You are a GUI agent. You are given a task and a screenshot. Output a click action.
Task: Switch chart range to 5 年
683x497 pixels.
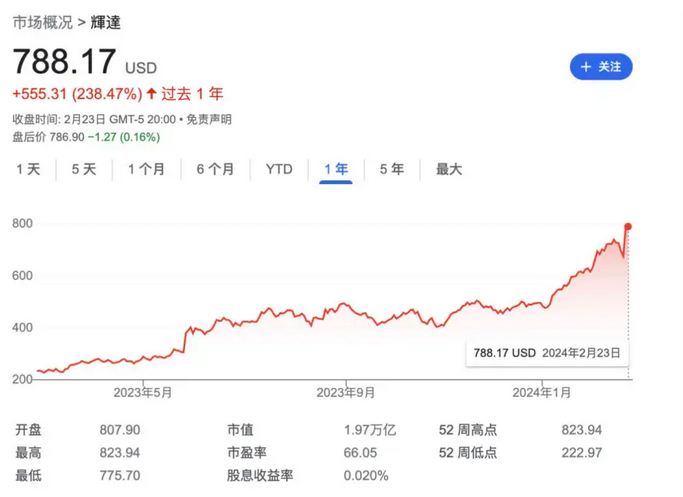point(392,169)
